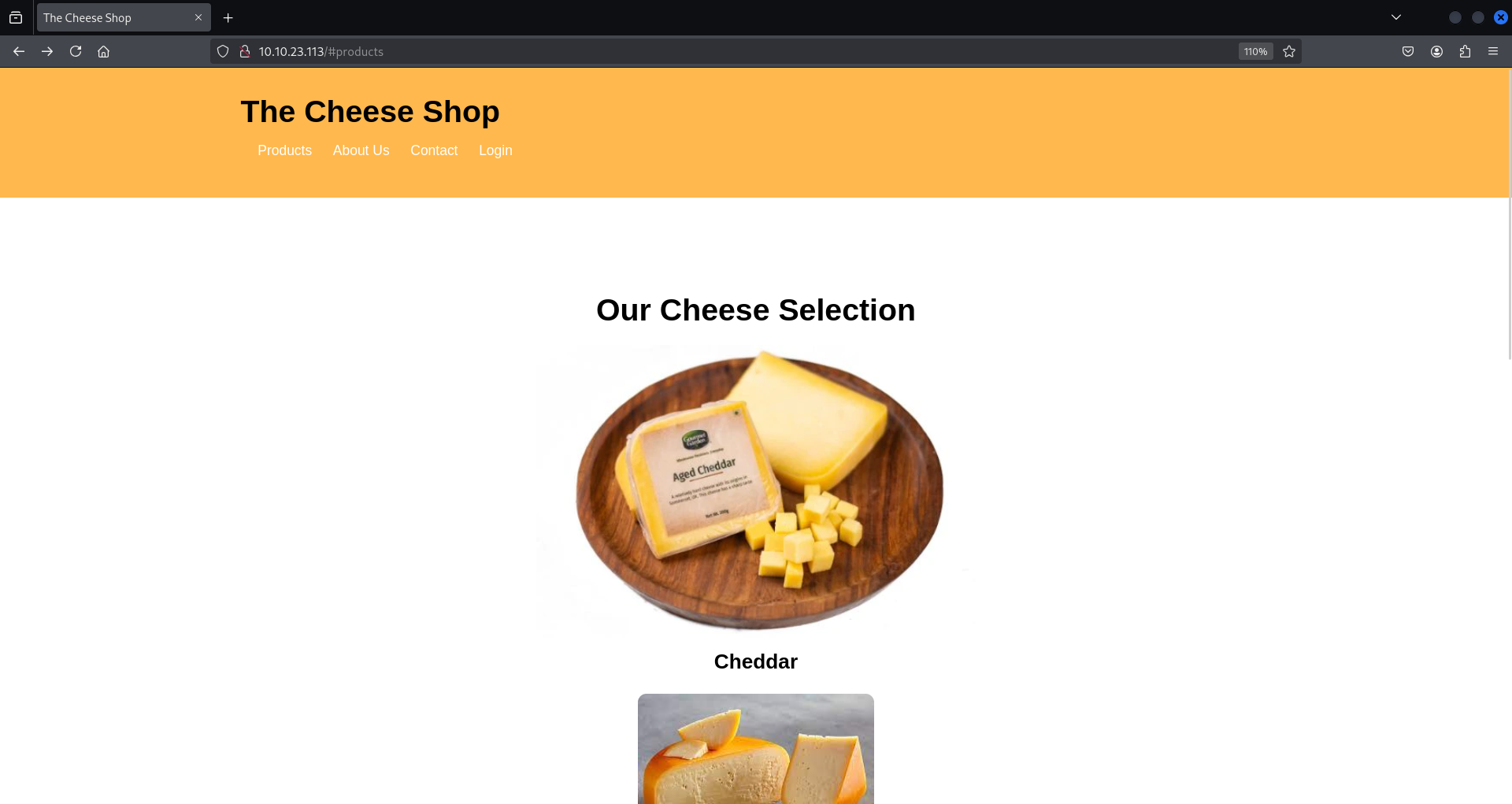This screenshot has width=1512, height=804.
Task: View site connection security info
Action: [245, 51]
